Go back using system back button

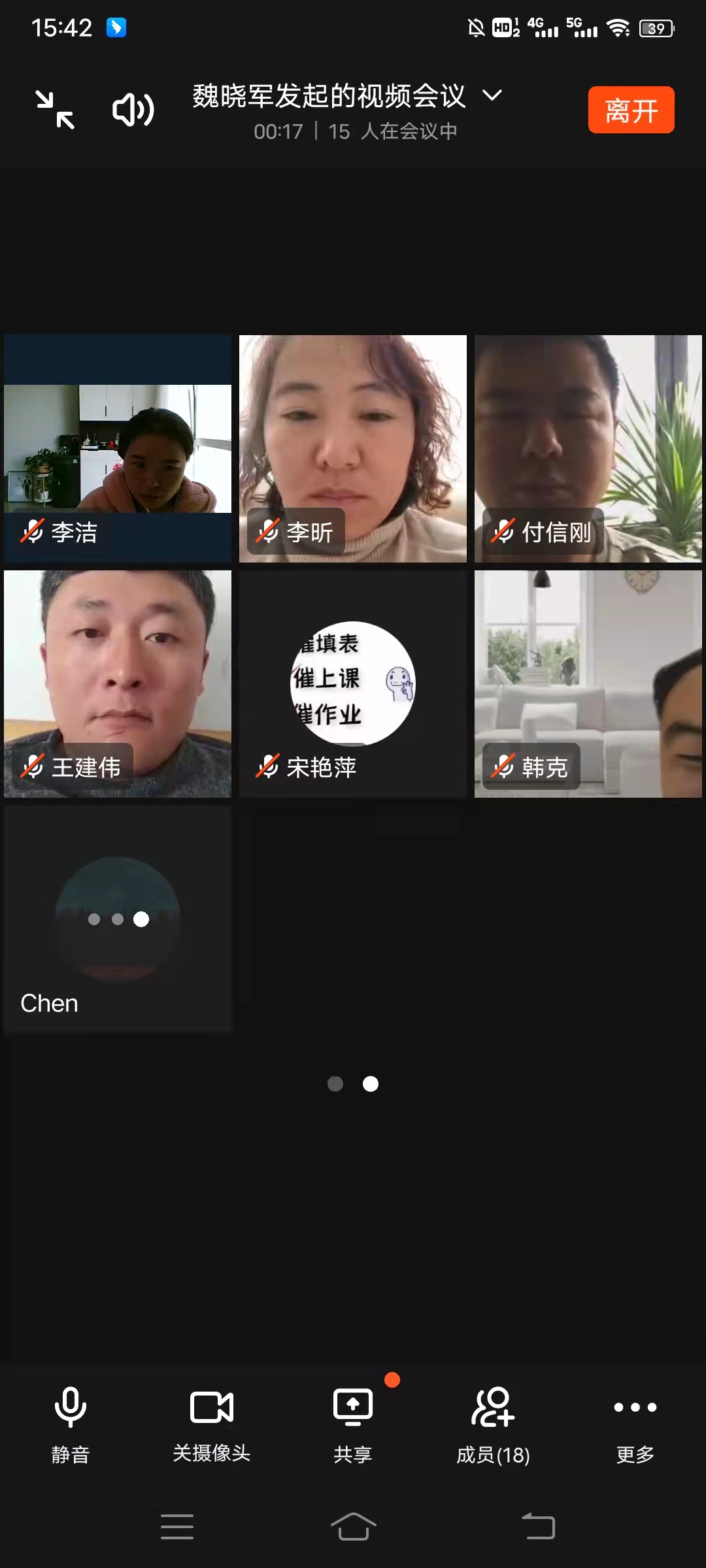[539, 1527]
